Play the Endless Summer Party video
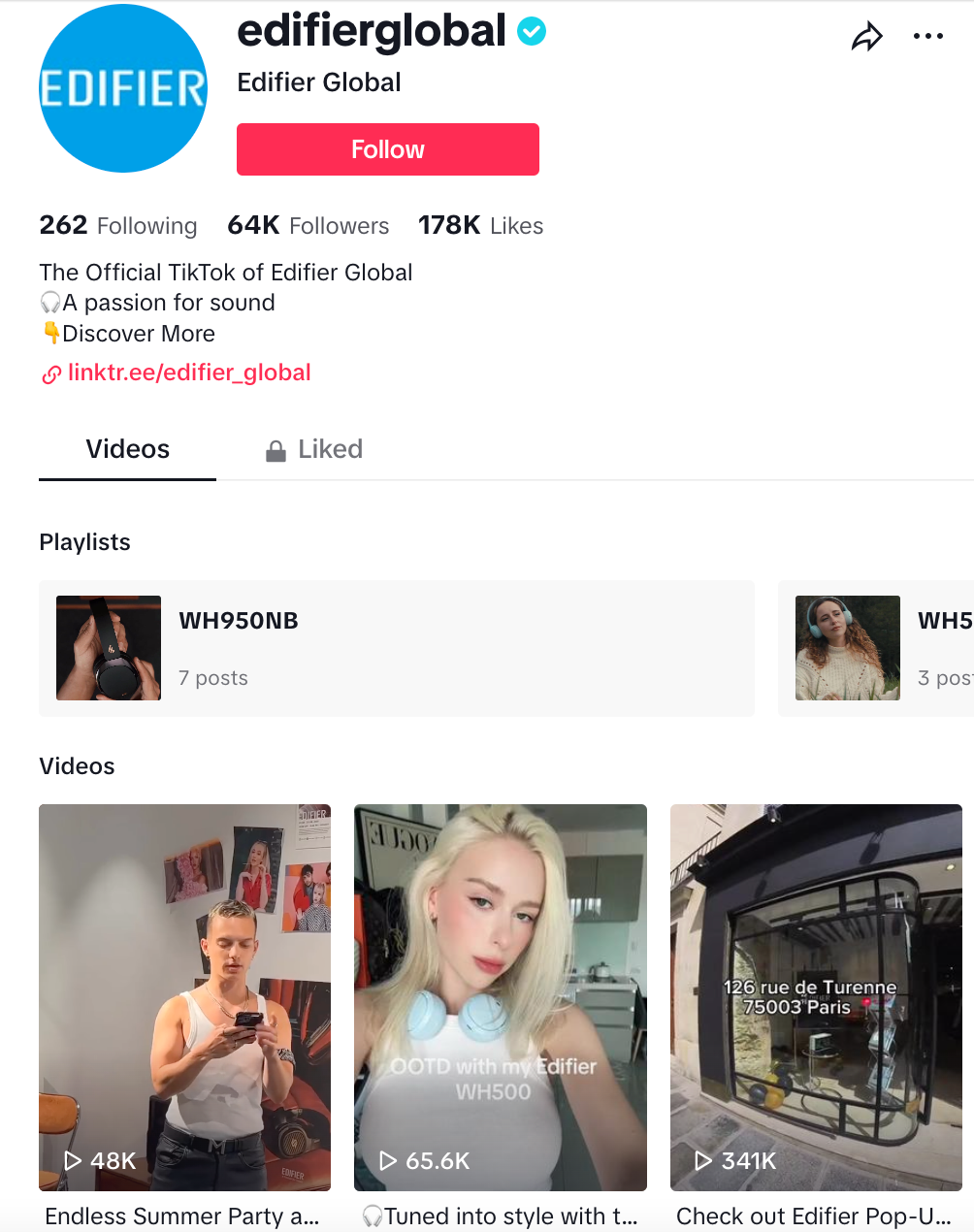974x1232 pixels. point(184,997)
